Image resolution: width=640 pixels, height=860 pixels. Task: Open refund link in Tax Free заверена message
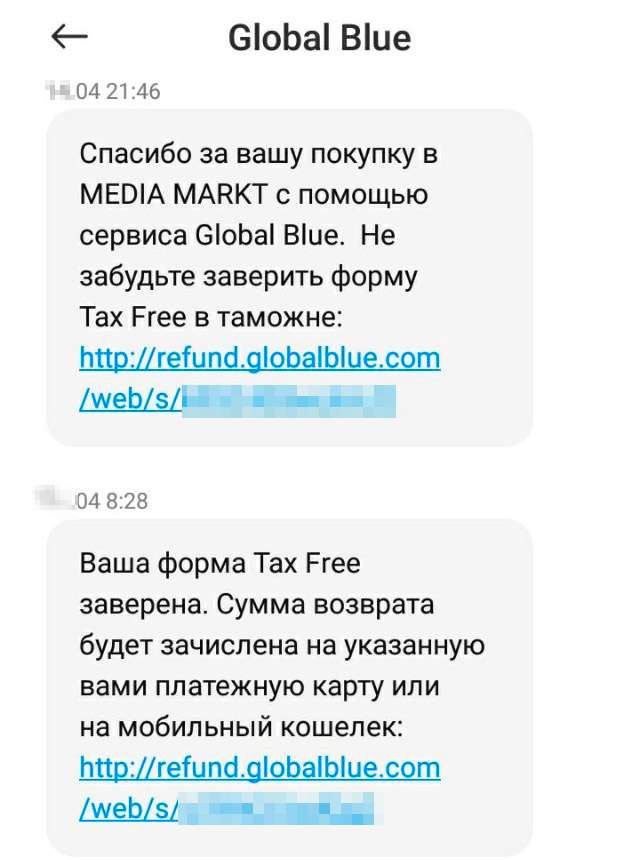tap(259, 768)
